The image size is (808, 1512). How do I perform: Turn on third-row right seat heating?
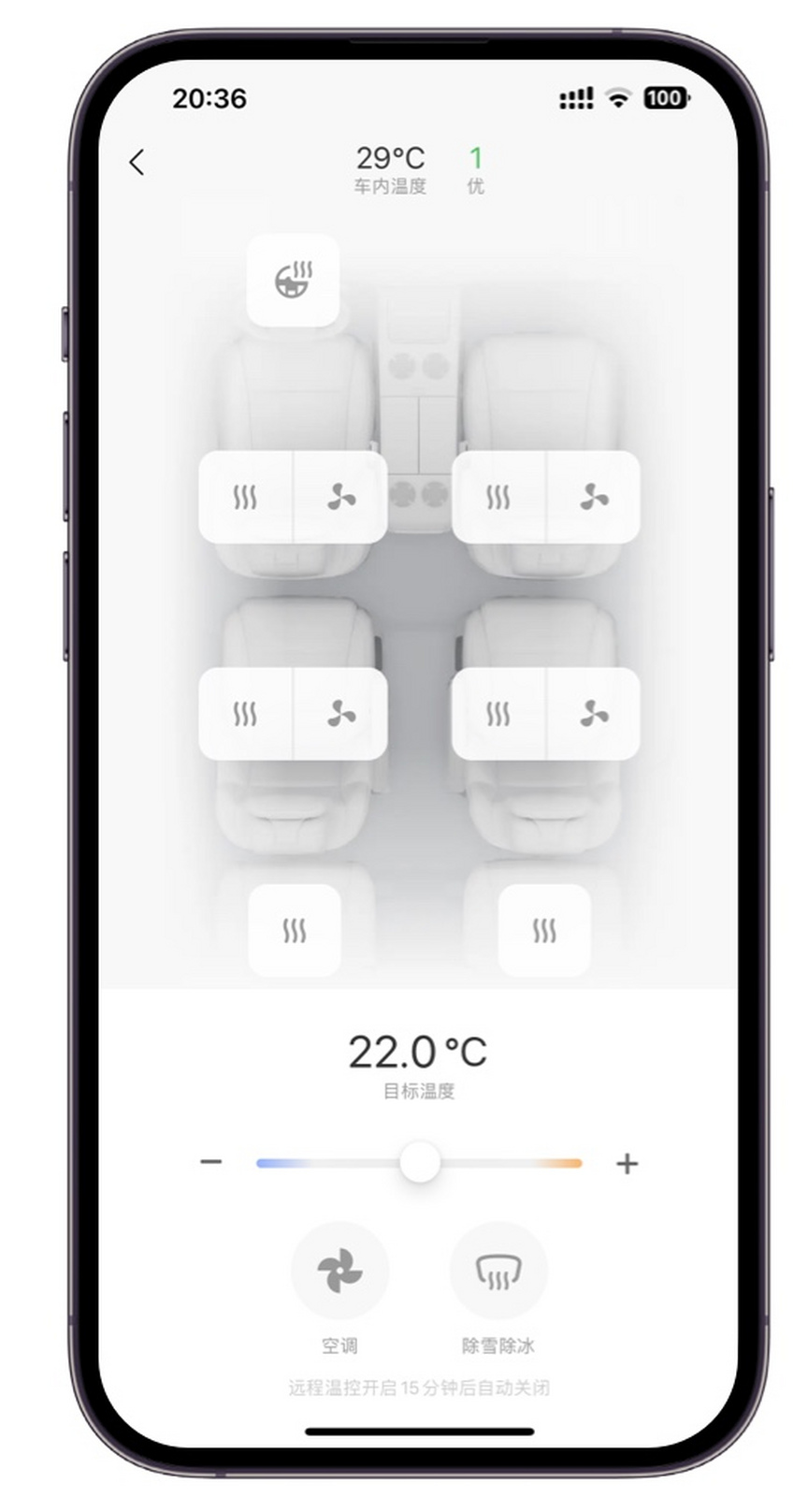point(544,930)
